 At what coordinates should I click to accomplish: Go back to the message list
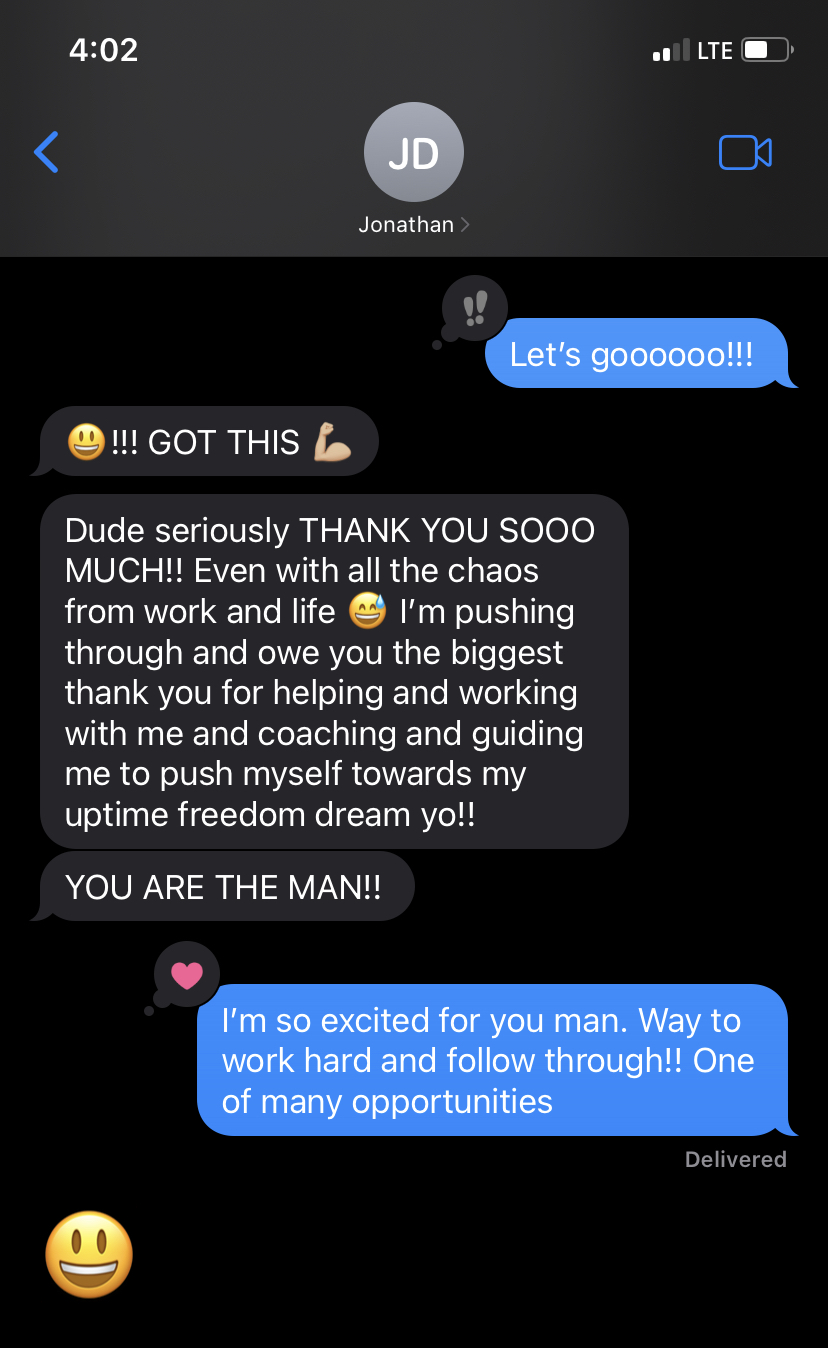click(46, 152)
